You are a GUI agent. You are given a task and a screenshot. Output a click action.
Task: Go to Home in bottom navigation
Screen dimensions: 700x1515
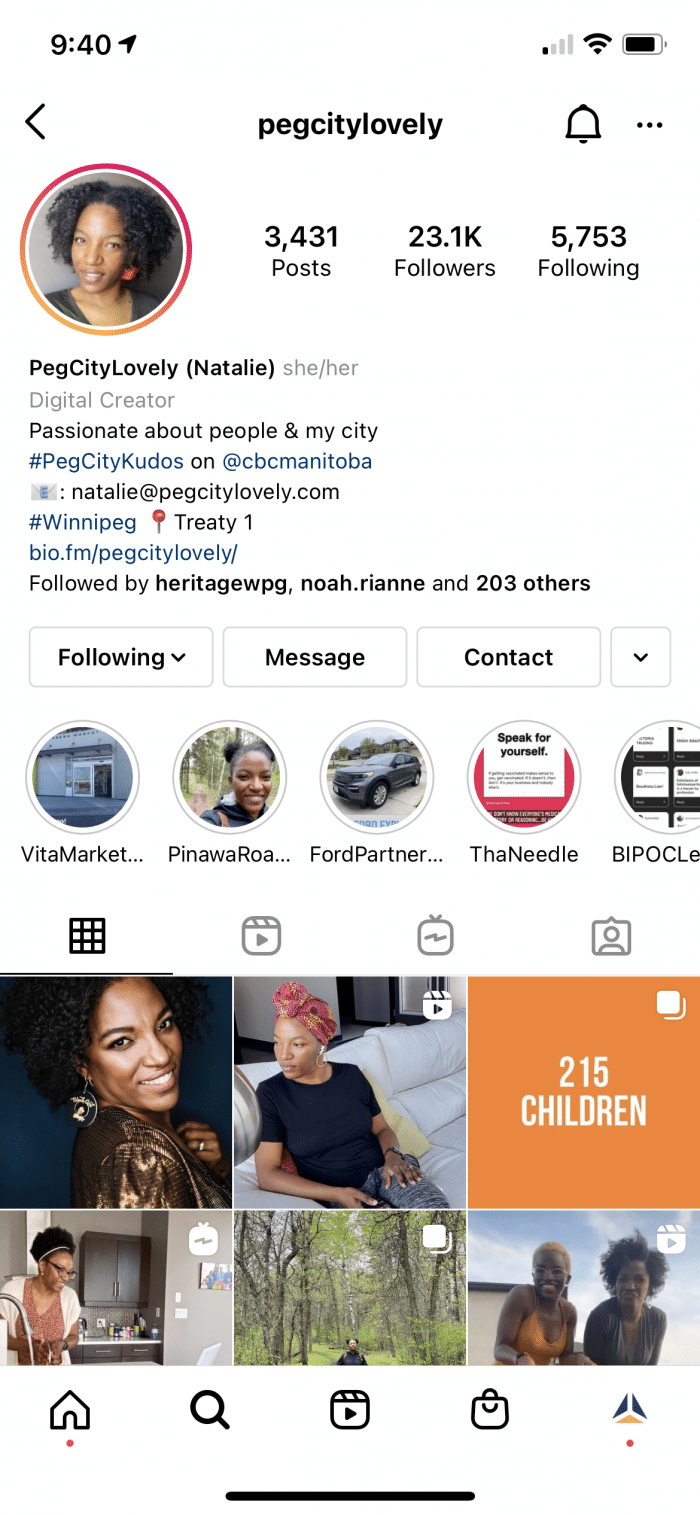(70, 1410)
